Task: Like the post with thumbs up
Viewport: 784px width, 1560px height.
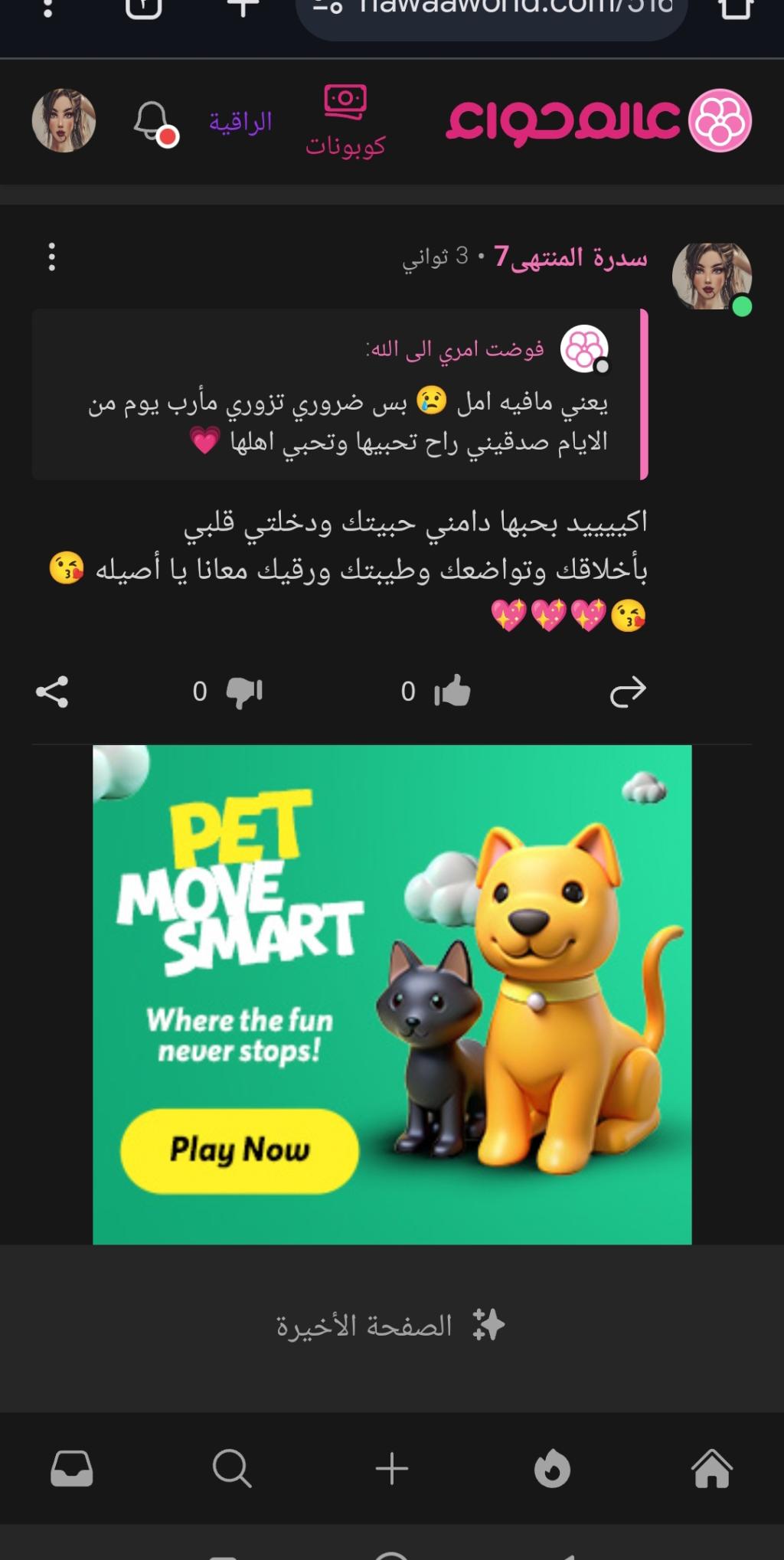Action: [452, 691]
